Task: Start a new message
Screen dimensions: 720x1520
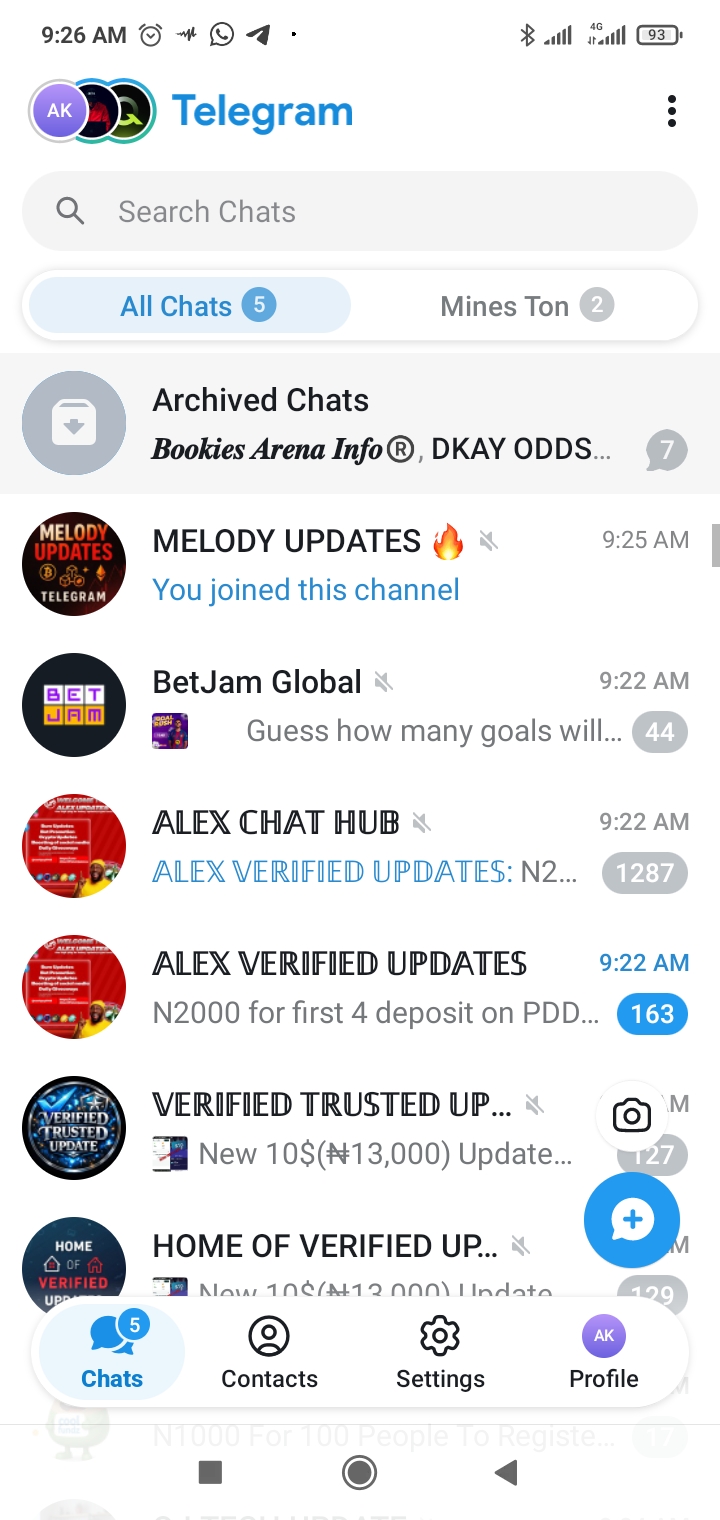Action: (x=632, y=1220)
